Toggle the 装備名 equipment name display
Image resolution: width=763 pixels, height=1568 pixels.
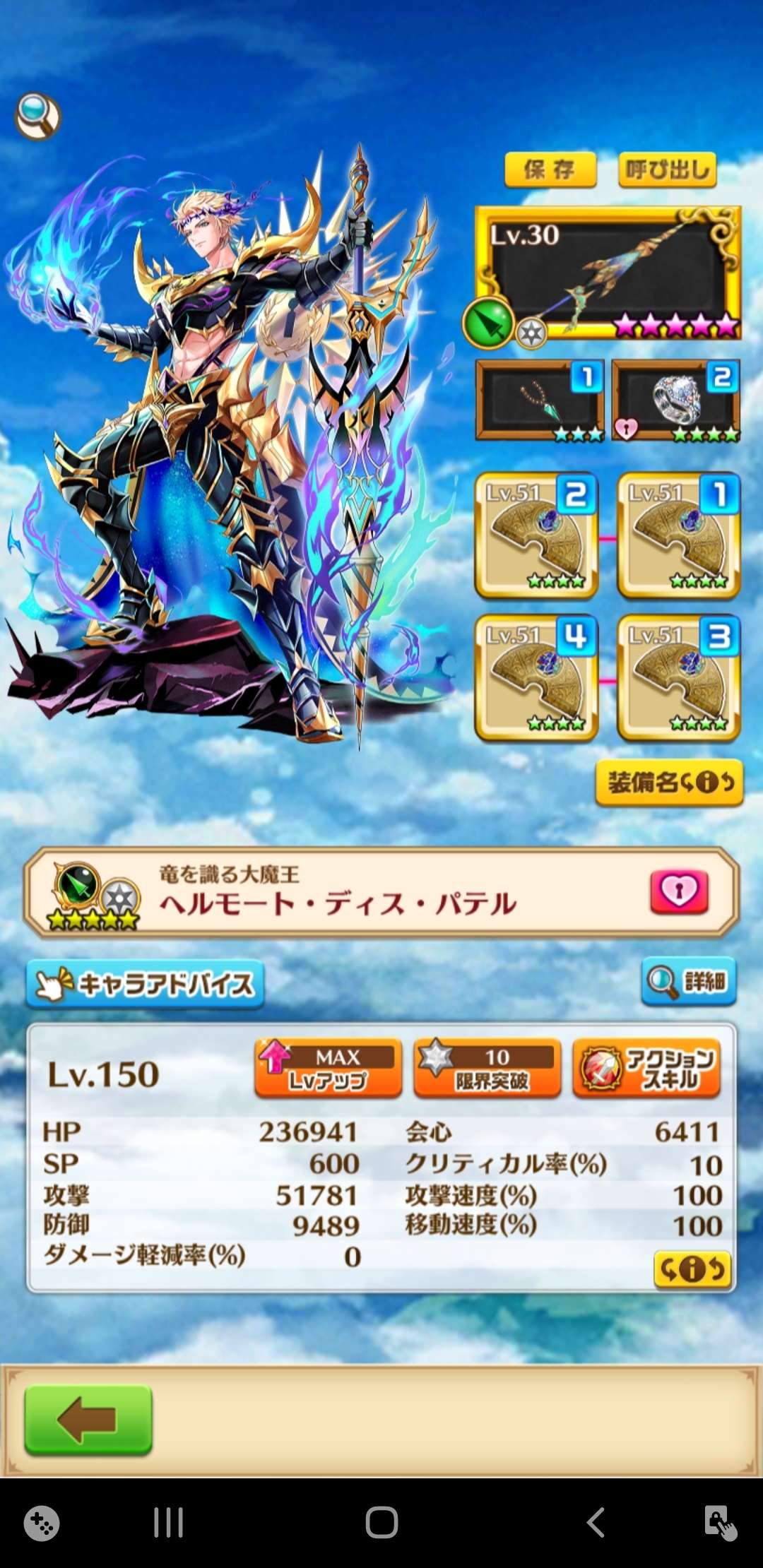click(x=669, y=782)
